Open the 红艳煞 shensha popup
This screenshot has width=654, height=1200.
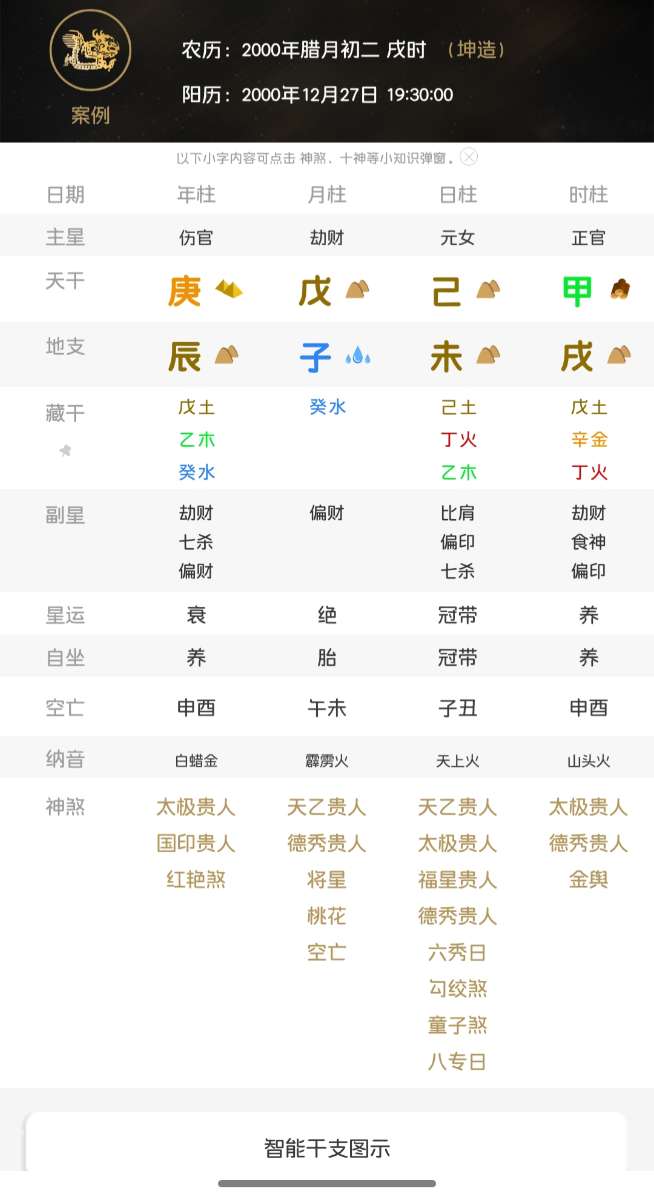196,880
